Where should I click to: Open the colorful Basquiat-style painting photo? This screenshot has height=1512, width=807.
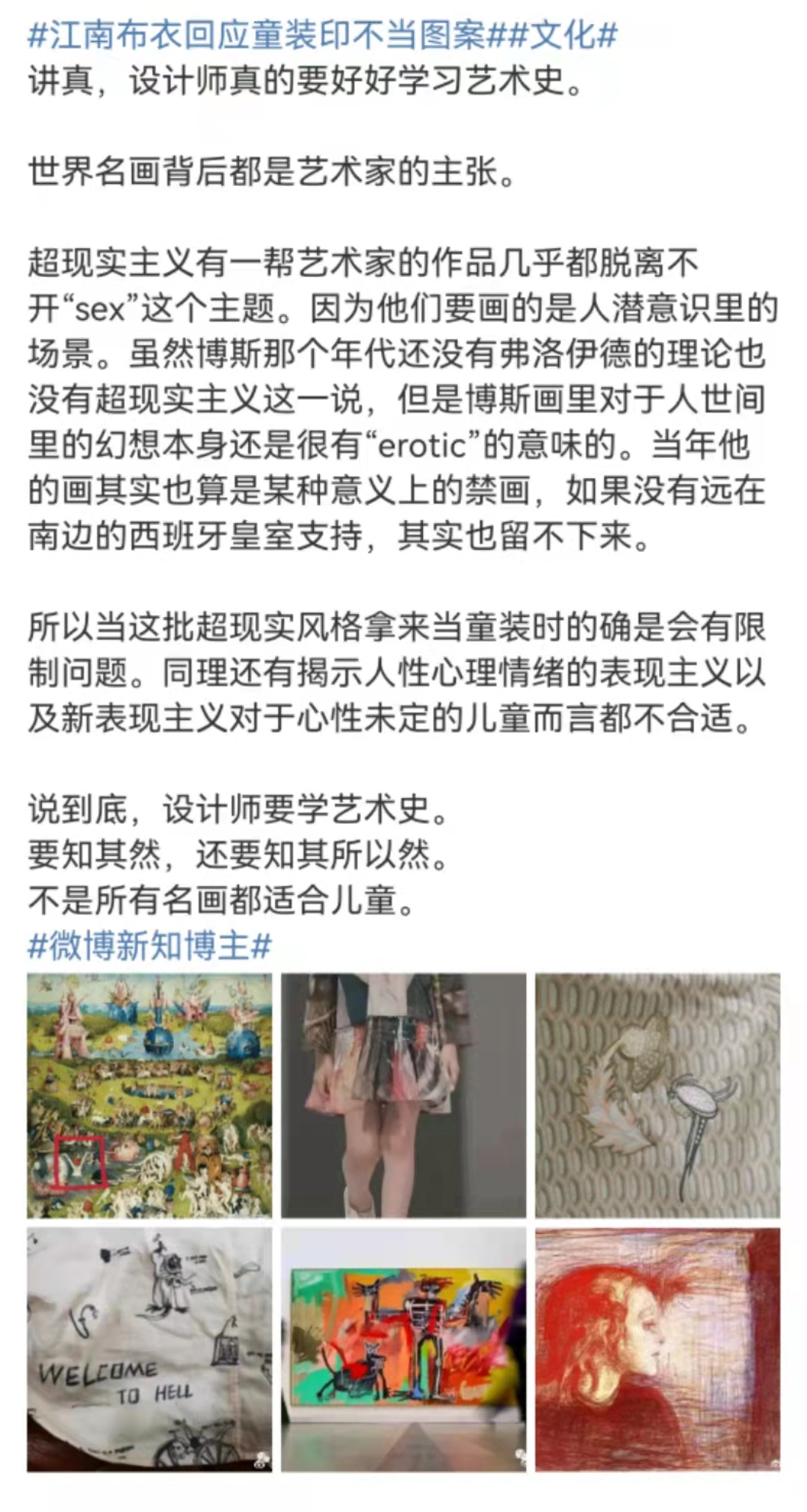click(x=403, y=1349)
